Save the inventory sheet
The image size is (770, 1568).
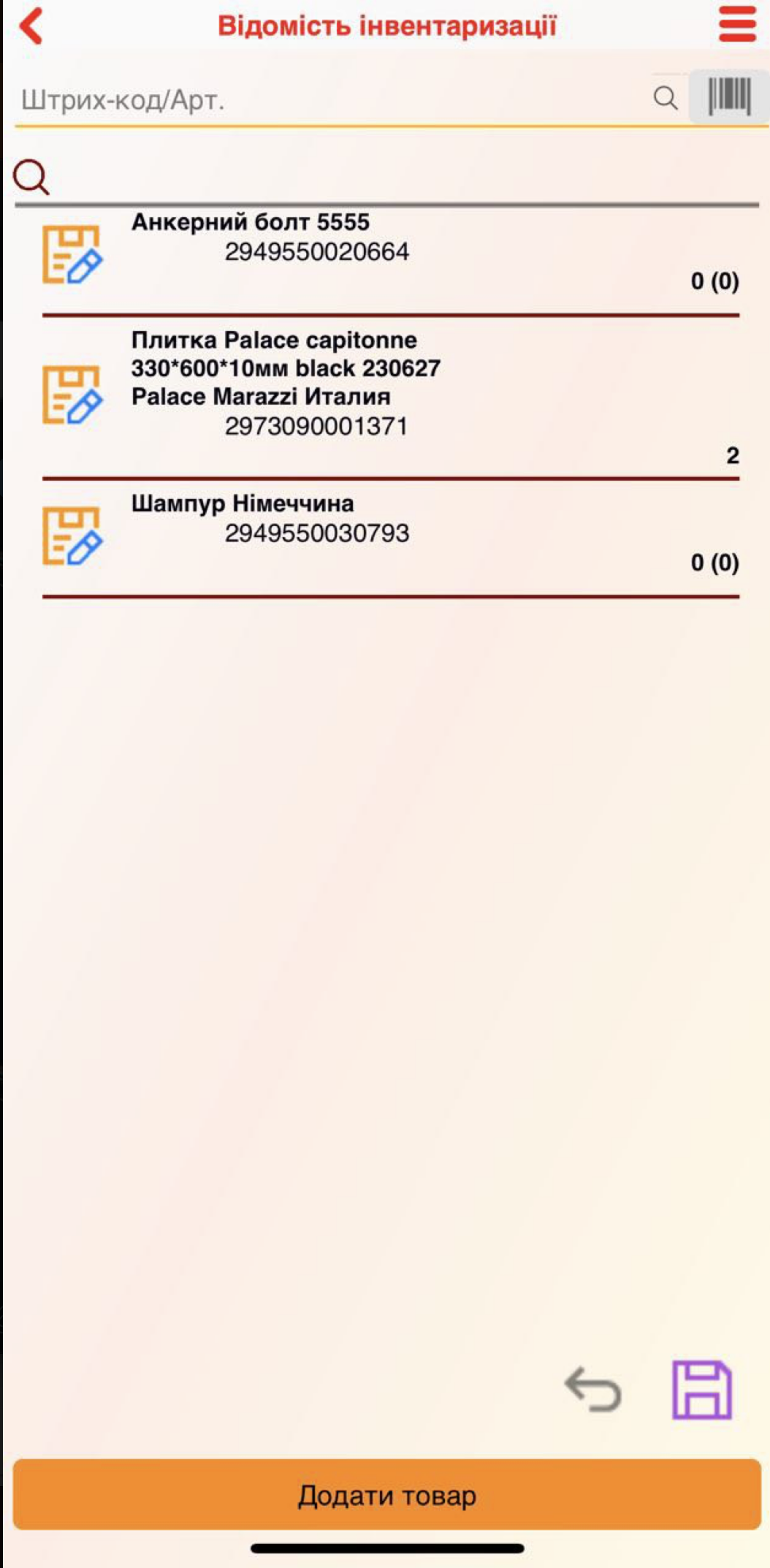701,1390
